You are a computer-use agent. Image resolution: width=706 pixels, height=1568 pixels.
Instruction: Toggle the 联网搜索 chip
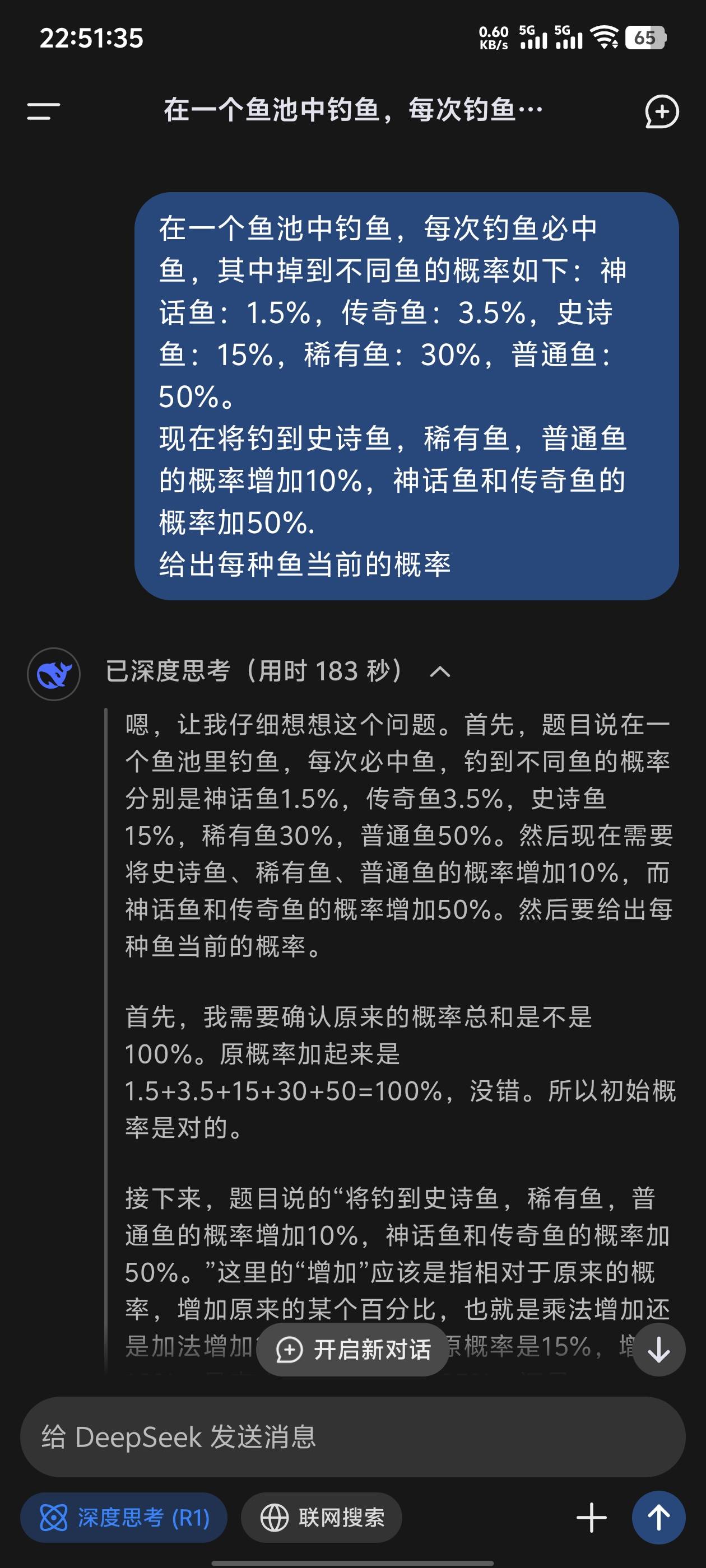(x=322, y=1518)
